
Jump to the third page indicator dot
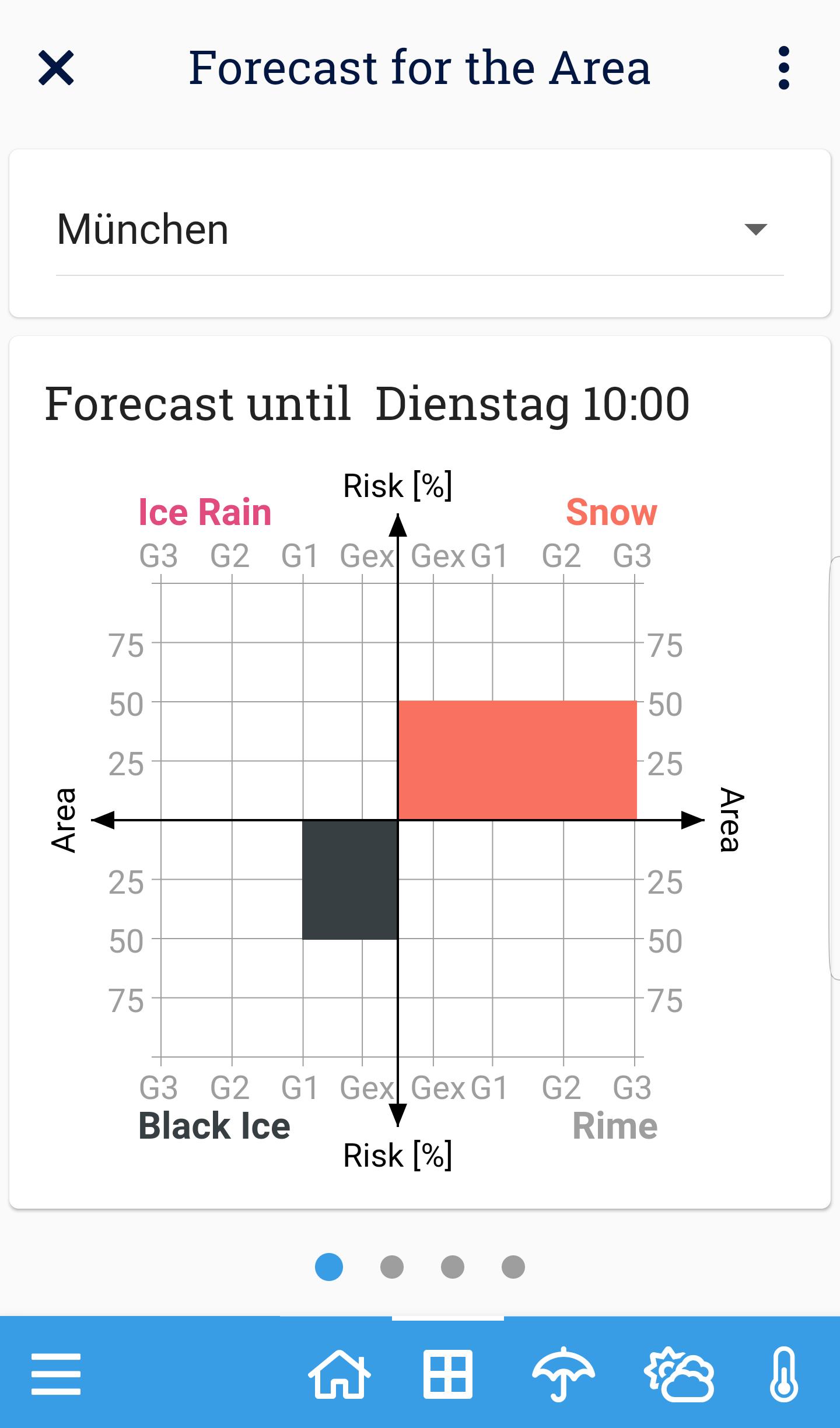coord(452,1266)
